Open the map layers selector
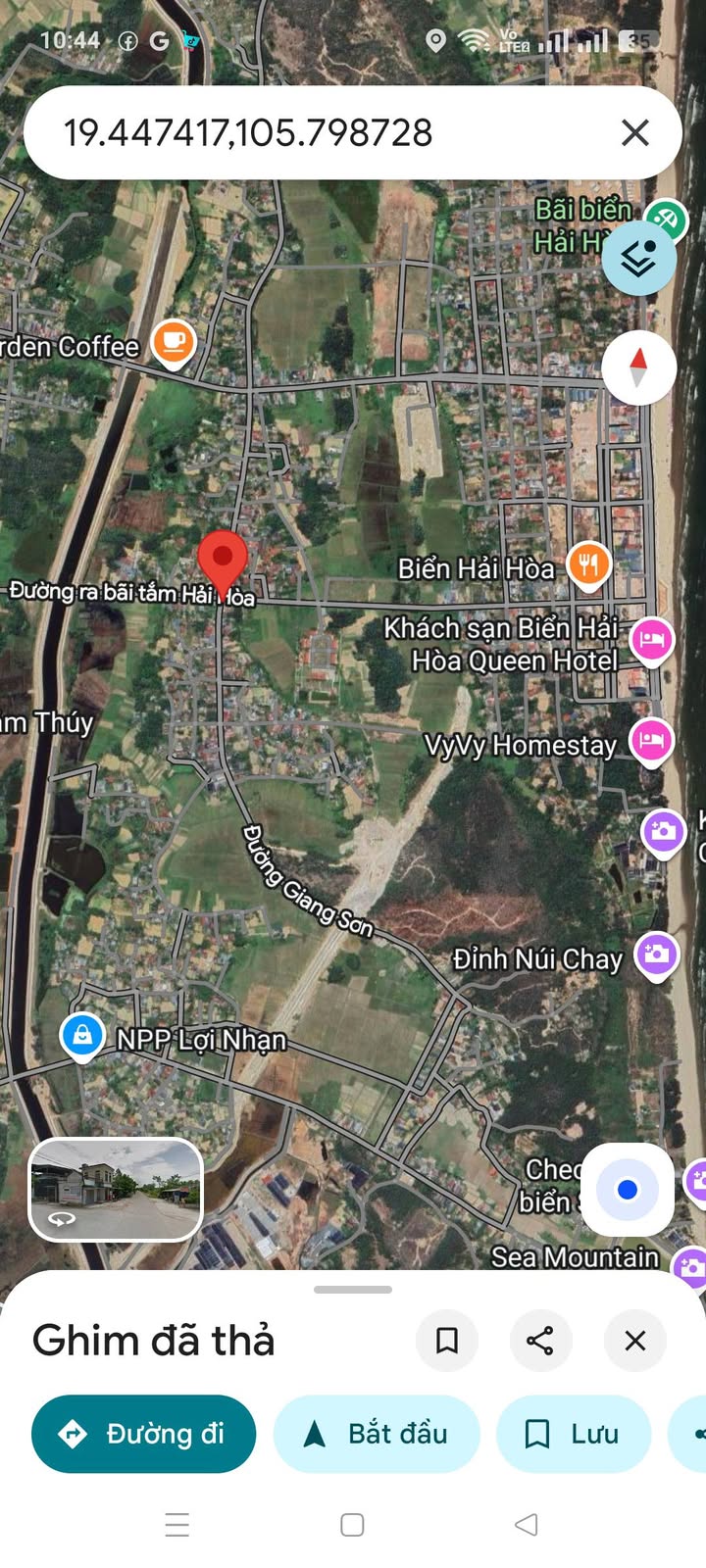This screenshot has height=1568, width=706. (638, 258)
